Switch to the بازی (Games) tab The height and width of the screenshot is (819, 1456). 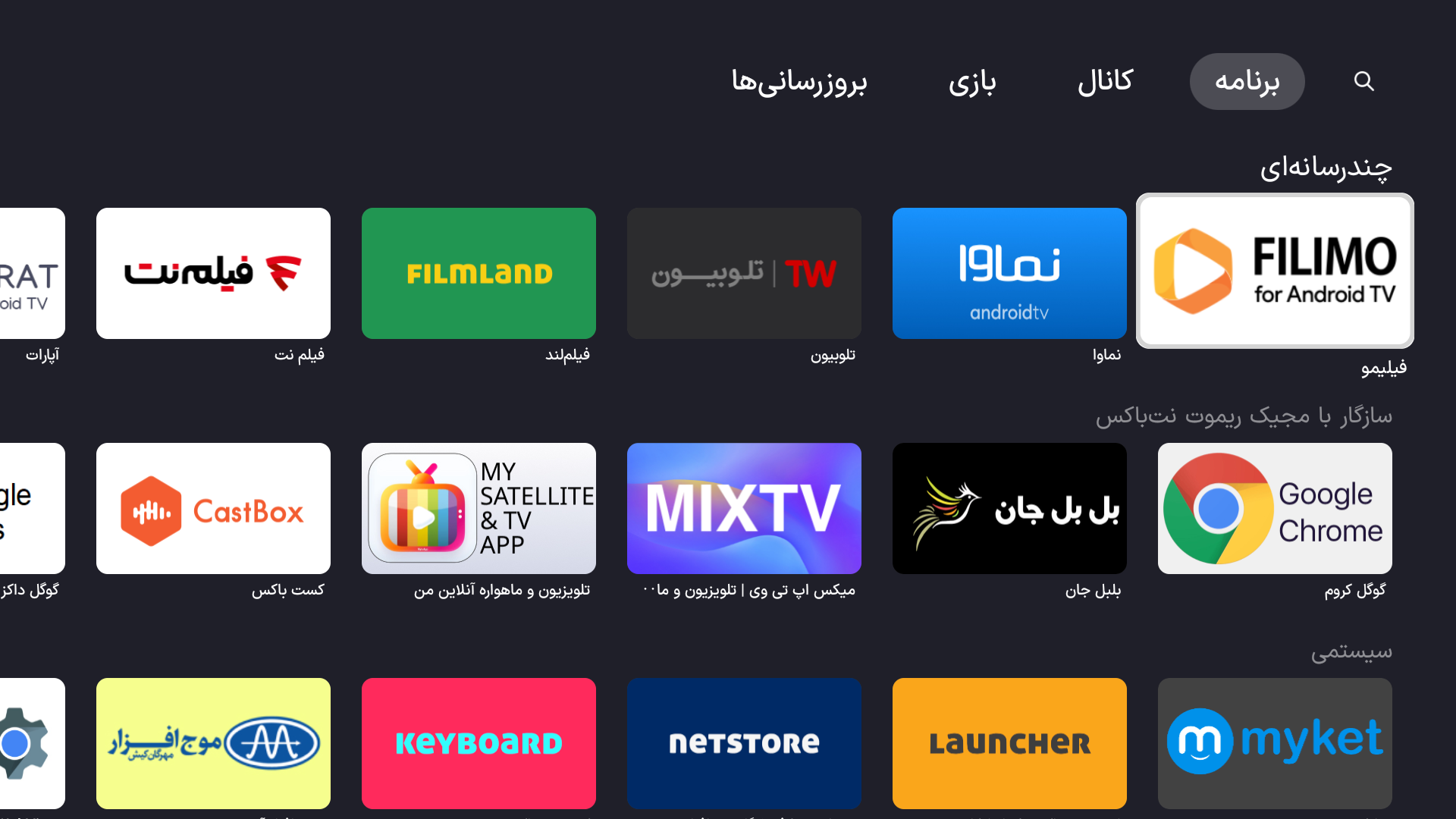(972, 81)
